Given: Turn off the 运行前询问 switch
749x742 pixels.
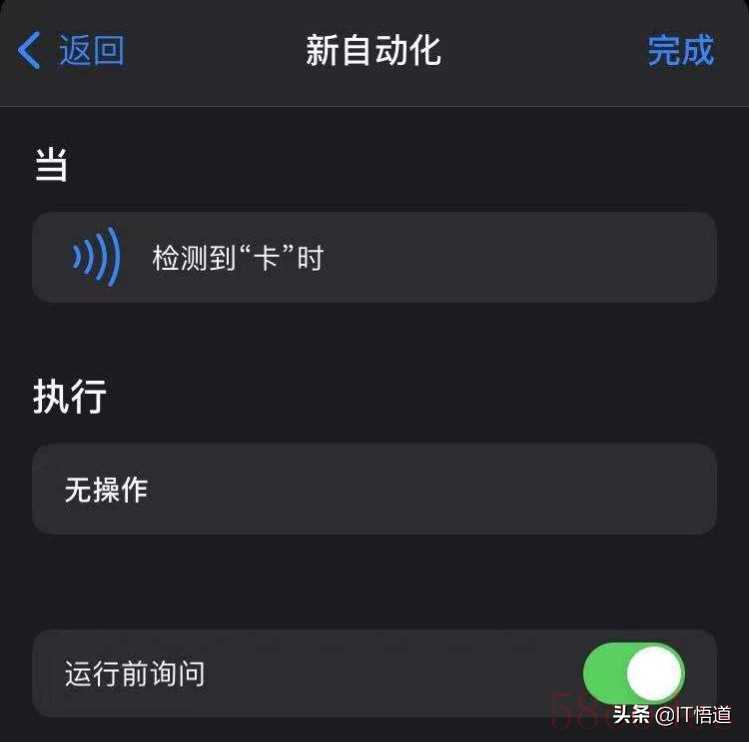Looking at the screenshot, I should tap(633, 673).
